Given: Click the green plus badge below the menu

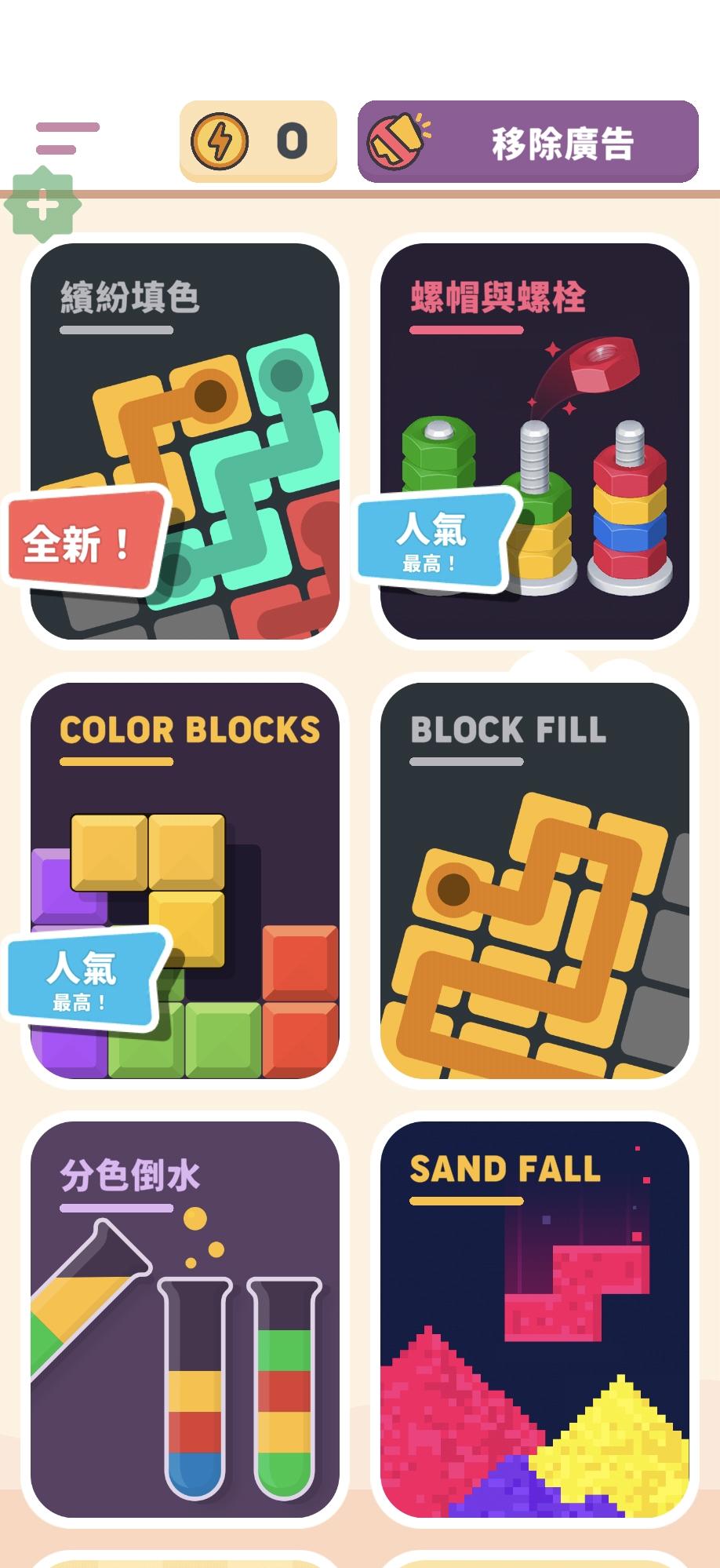Looking at the screenshot, I should tap(42, 206).
